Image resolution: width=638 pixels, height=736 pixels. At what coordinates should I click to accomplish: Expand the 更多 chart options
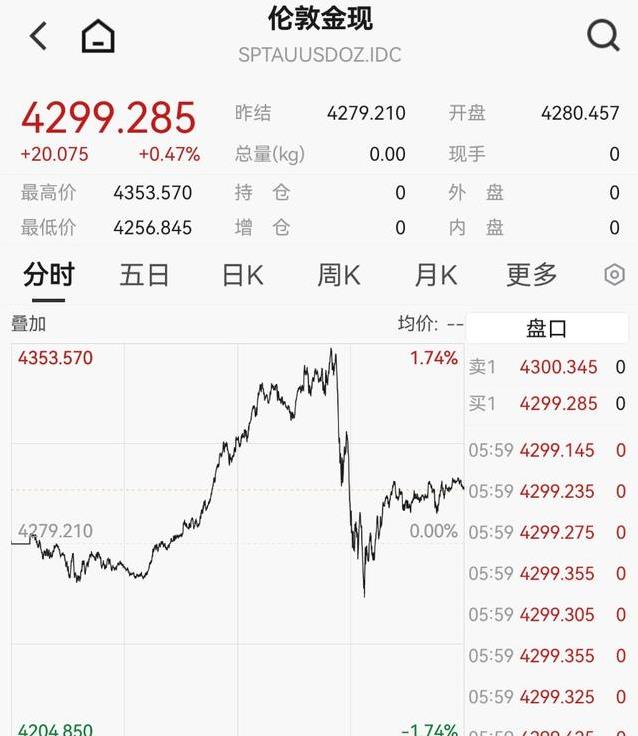(531, 275)
